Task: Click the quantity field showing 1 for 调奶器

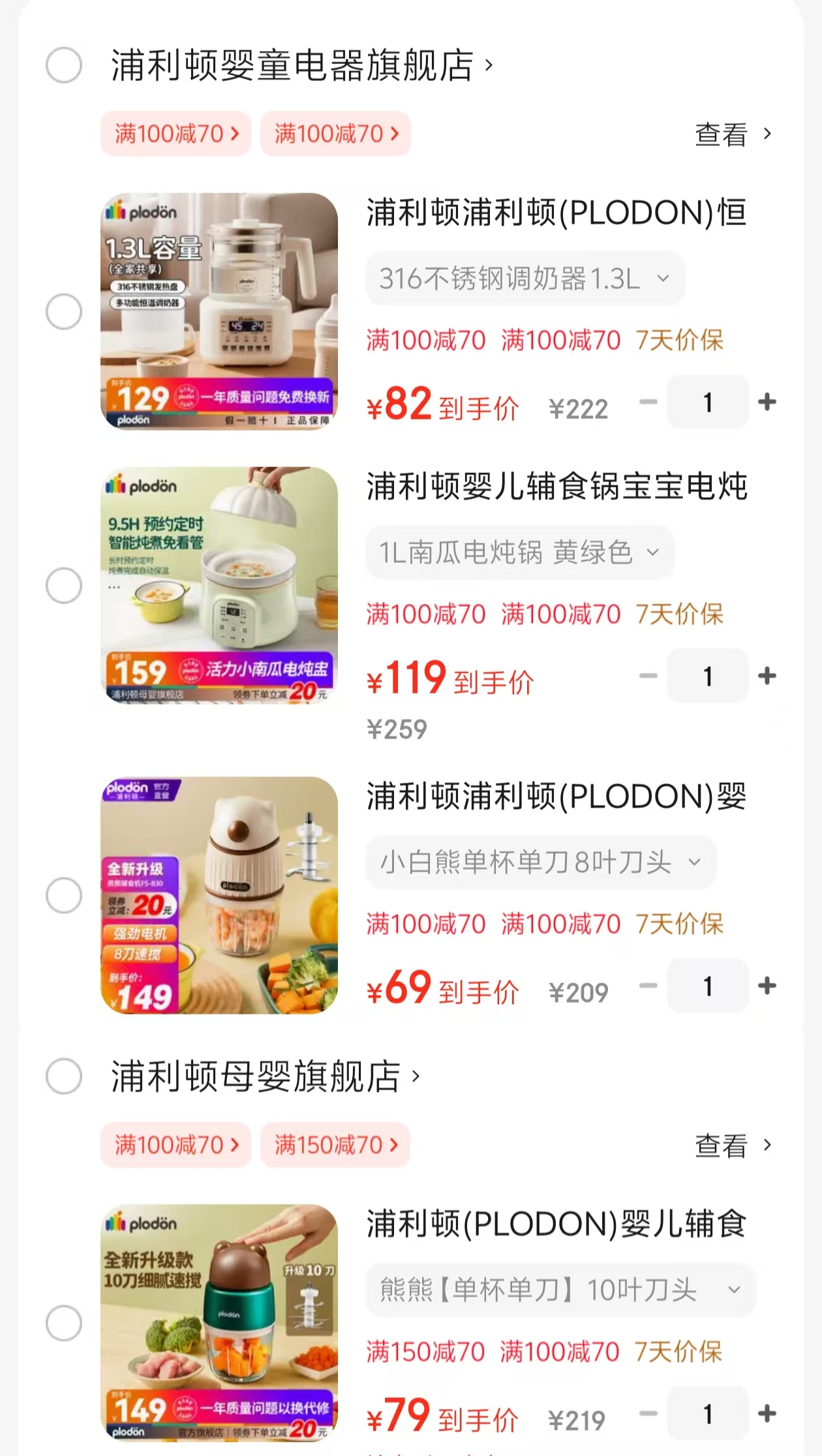Action: tap(708, 402)
